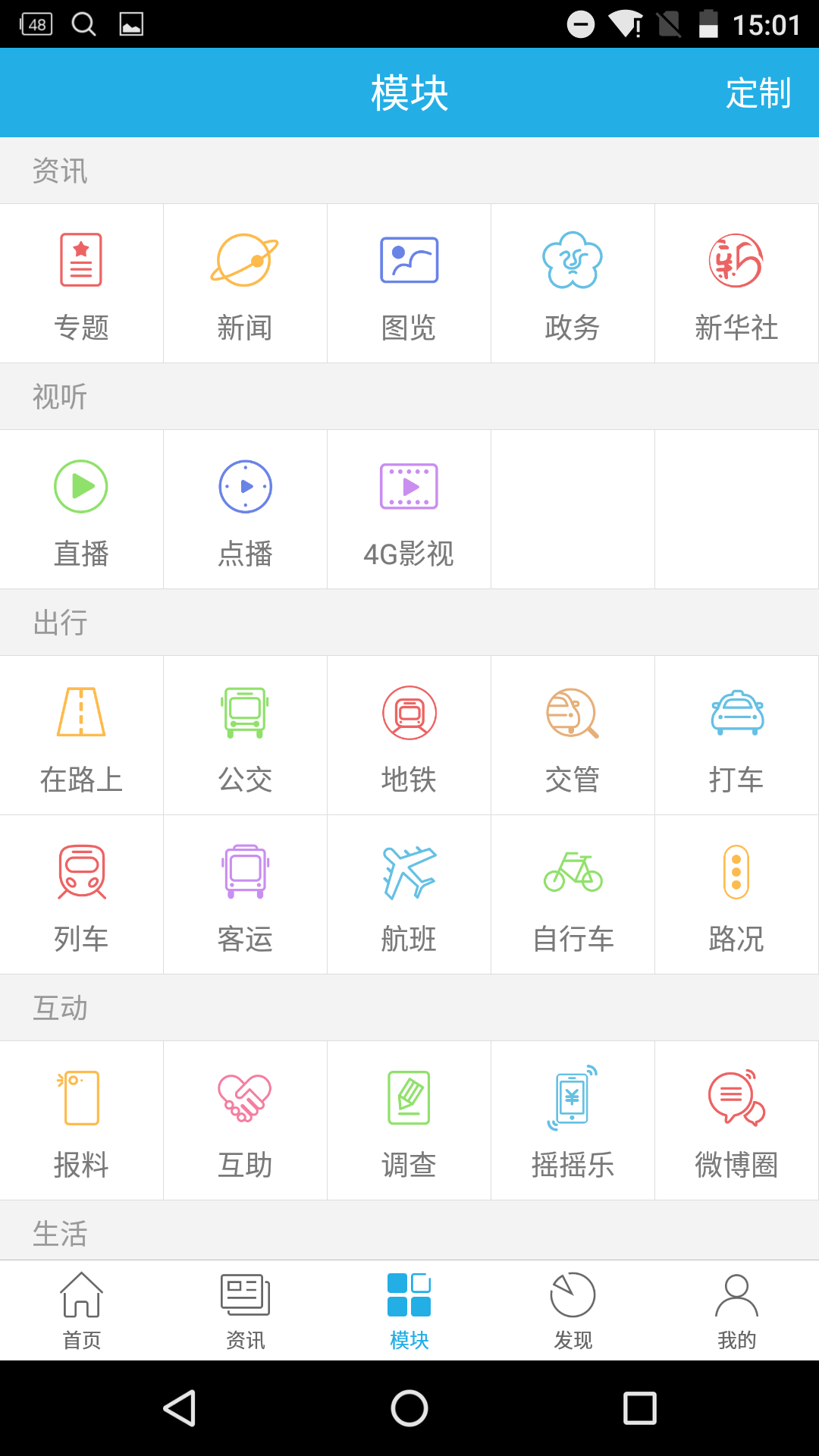The width and height of the screenshot is (819, 1456).
Task: Open the 点播 on-demand module
Action: (245, 510)
